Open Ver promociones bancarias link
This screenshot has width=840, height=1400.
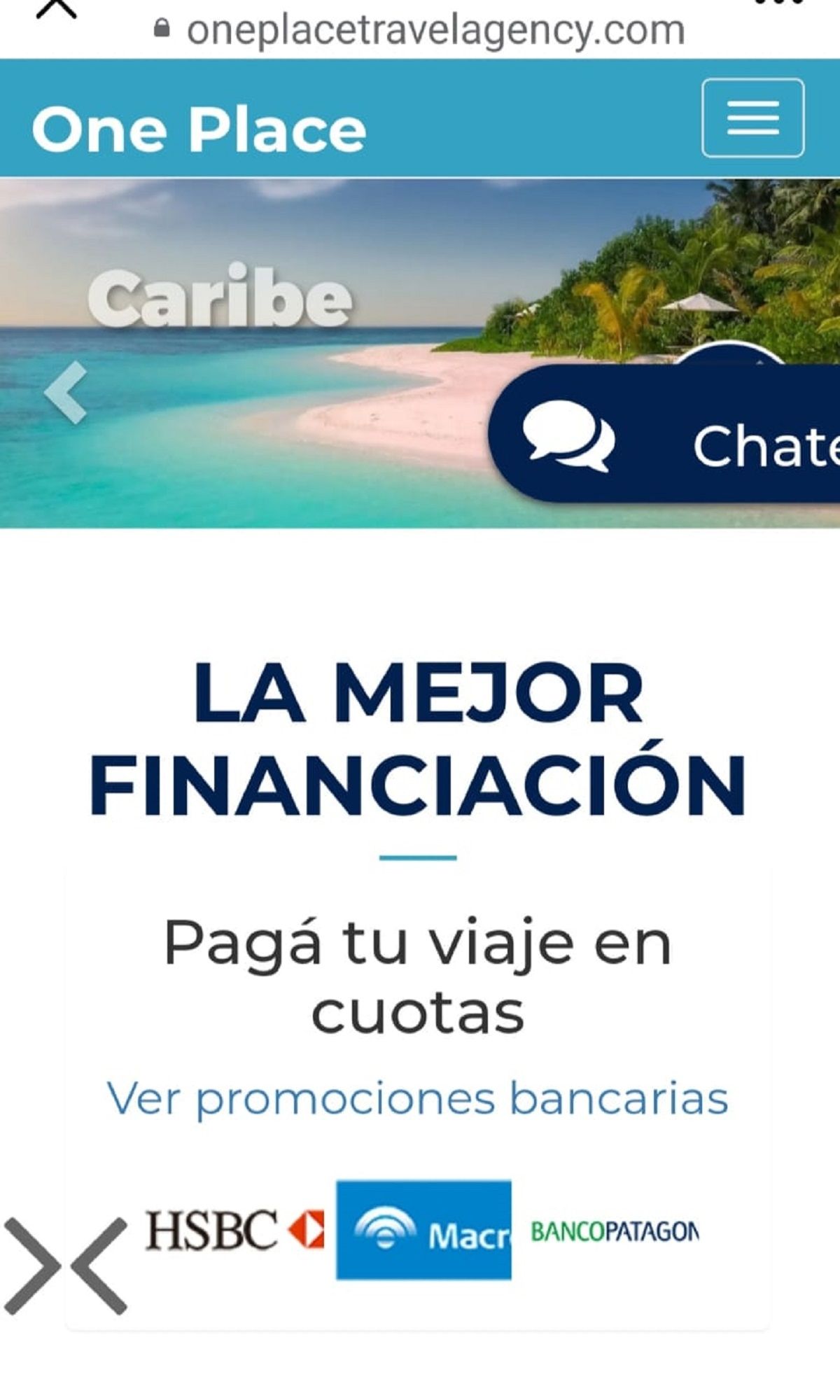click(x=418, y=1098)
